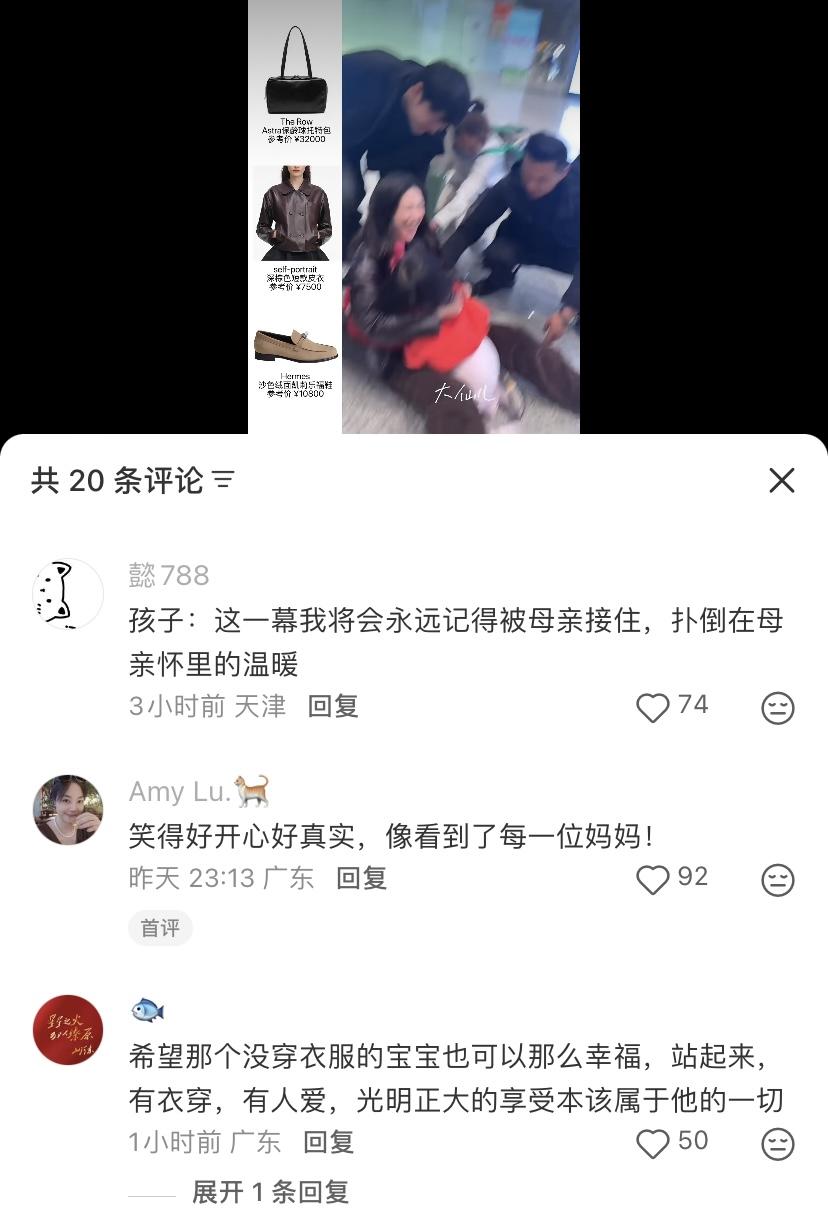
Task: Like the comment about 没穿衣服的宝宝
Action: tap(653, 1143)
